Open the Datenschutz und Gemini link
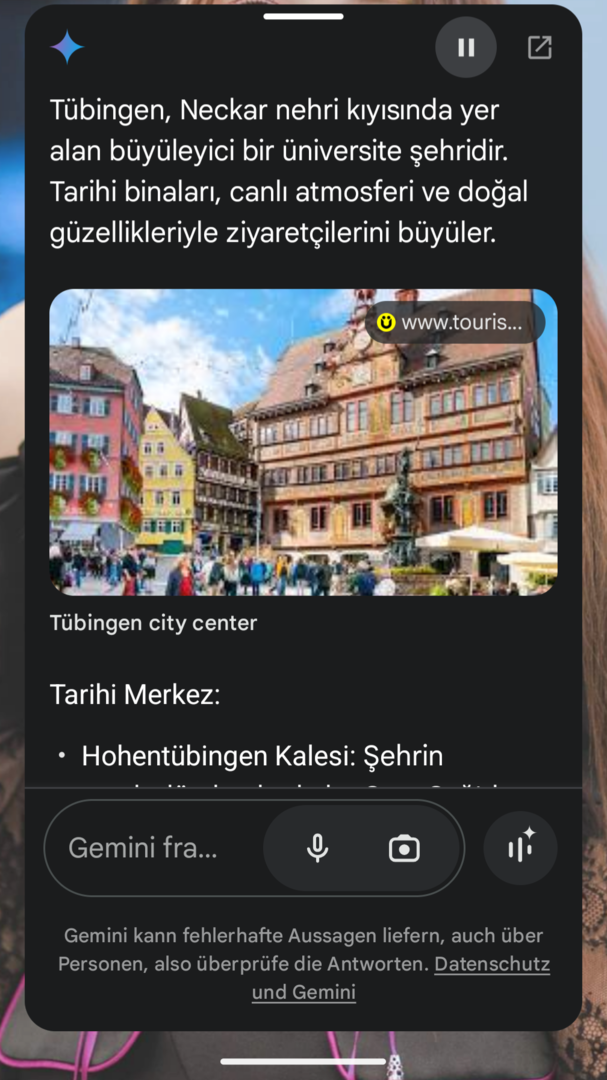 [491, 965]
